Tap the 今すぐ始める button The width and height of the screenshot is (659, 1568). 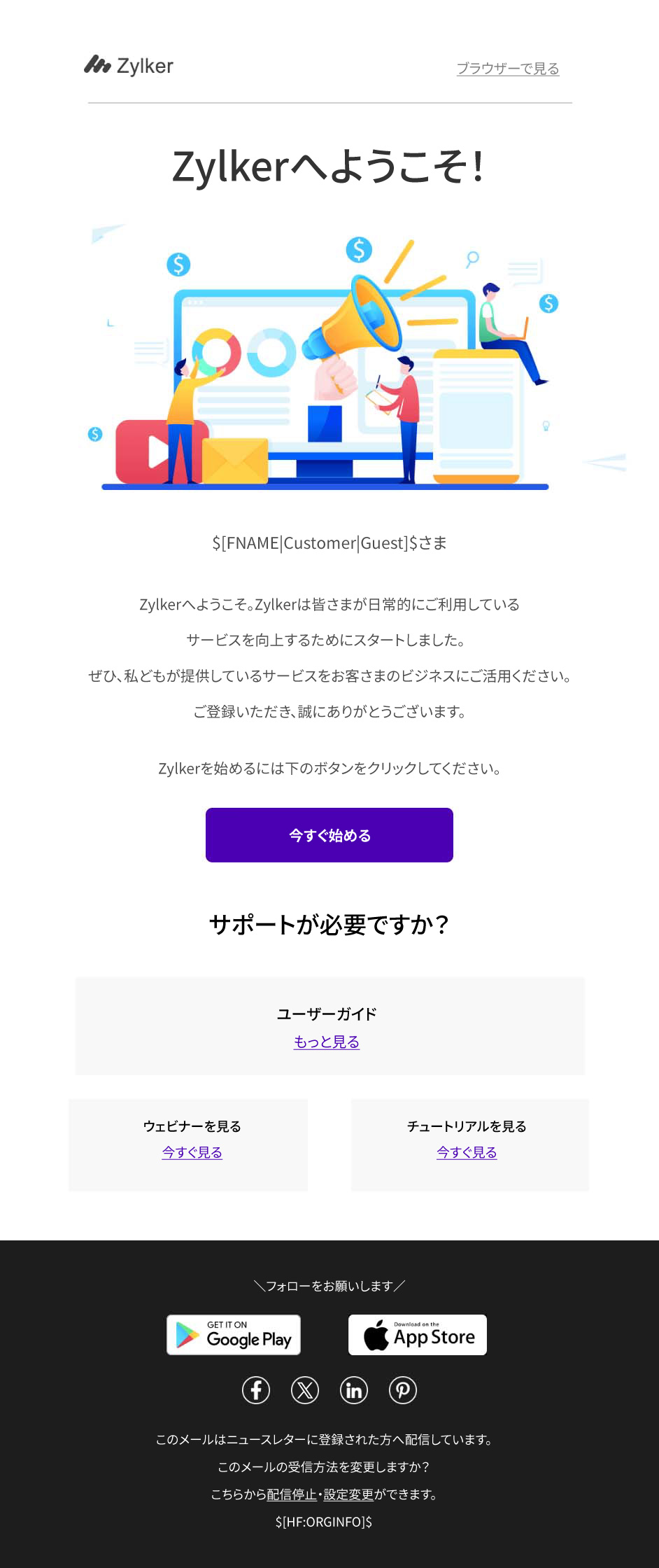coord(329,835)
